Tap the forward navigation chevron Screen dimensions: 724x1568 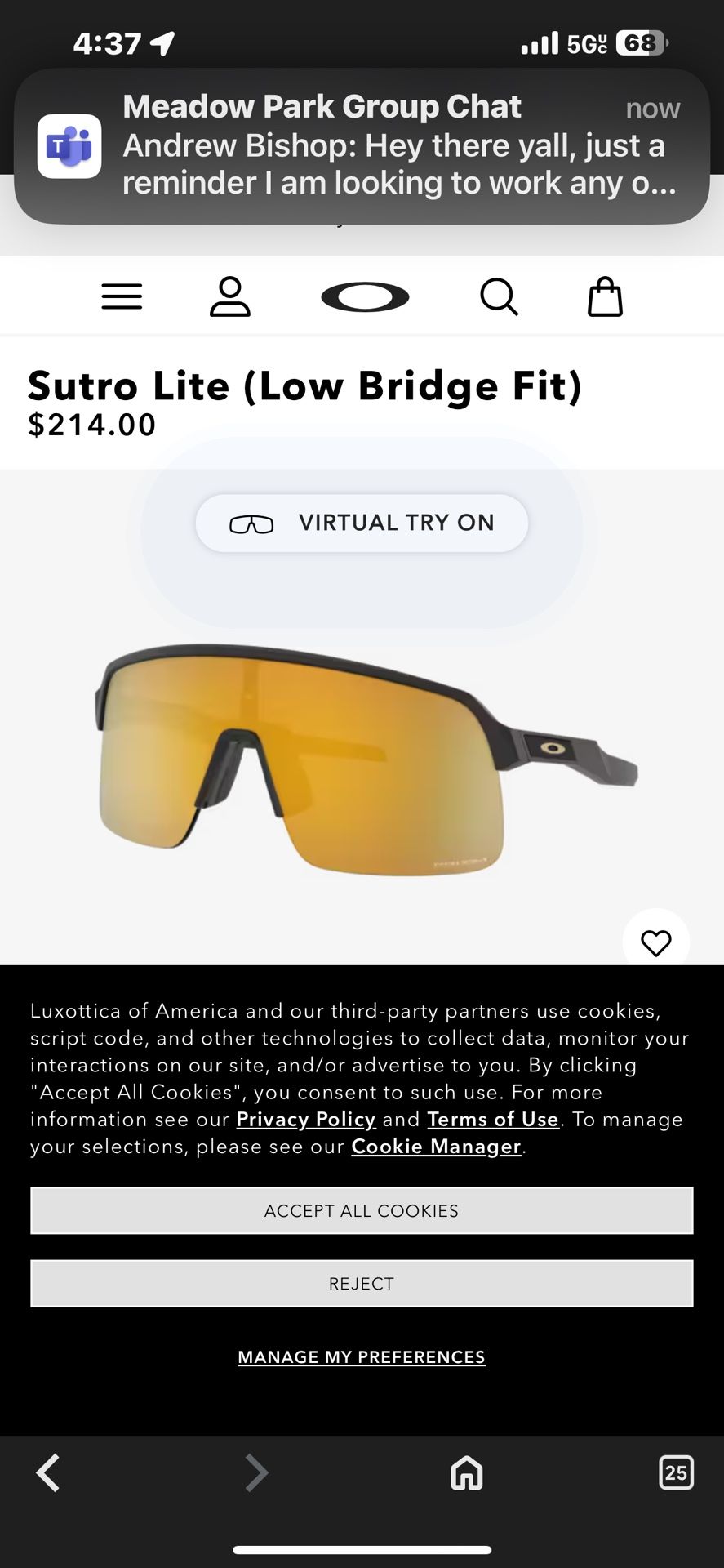click(x=256, y=1472)
